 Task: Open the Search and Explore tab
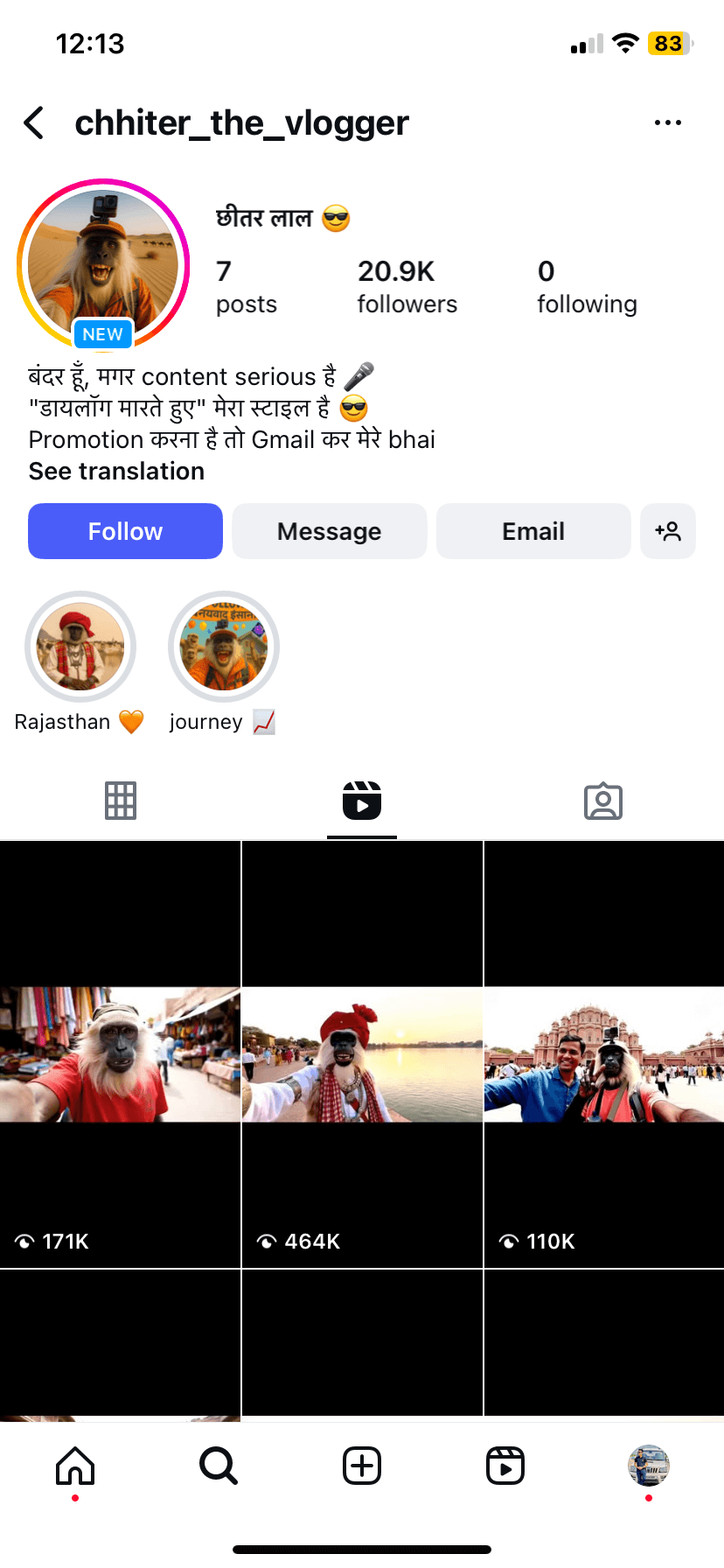tap(218, 1466)
